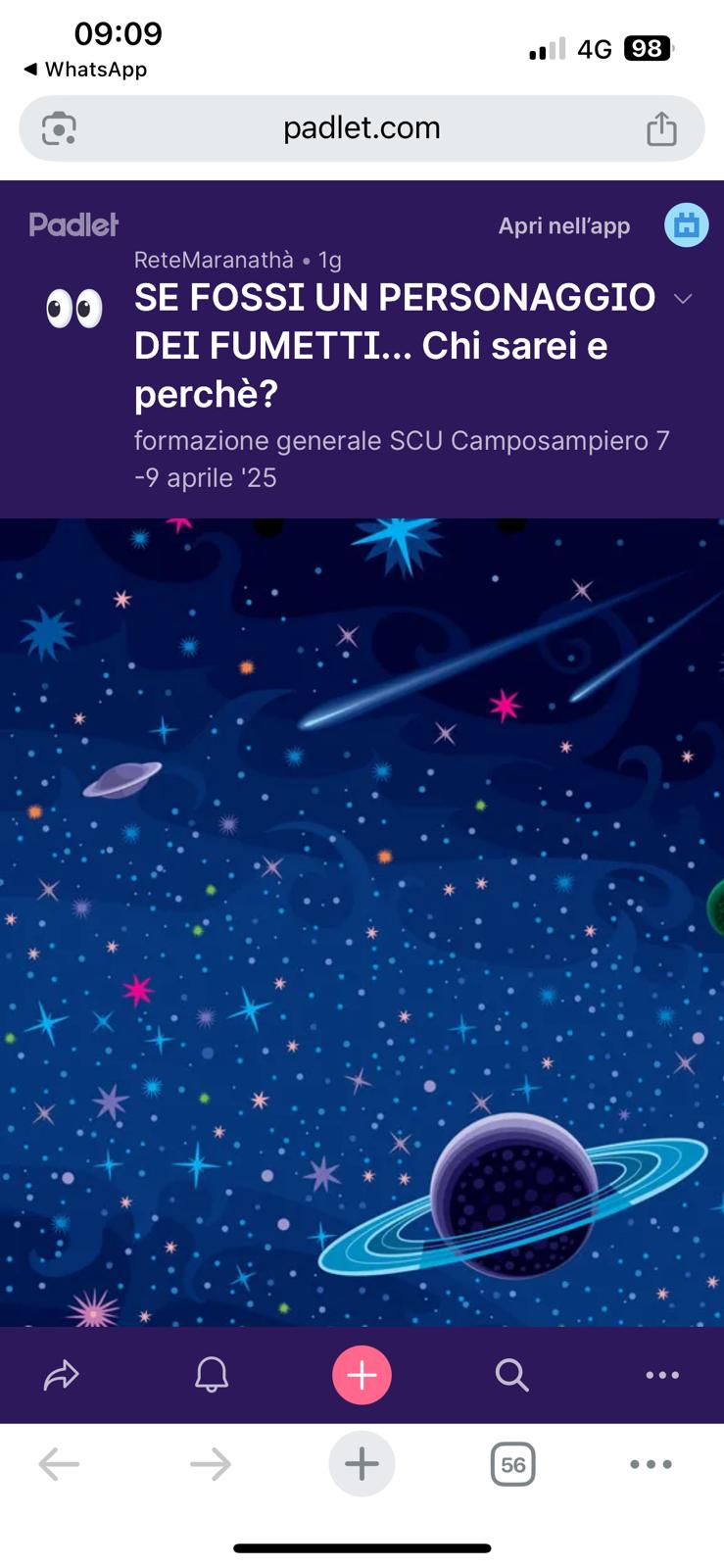Return to WhatsApp

tap(85, 70)
